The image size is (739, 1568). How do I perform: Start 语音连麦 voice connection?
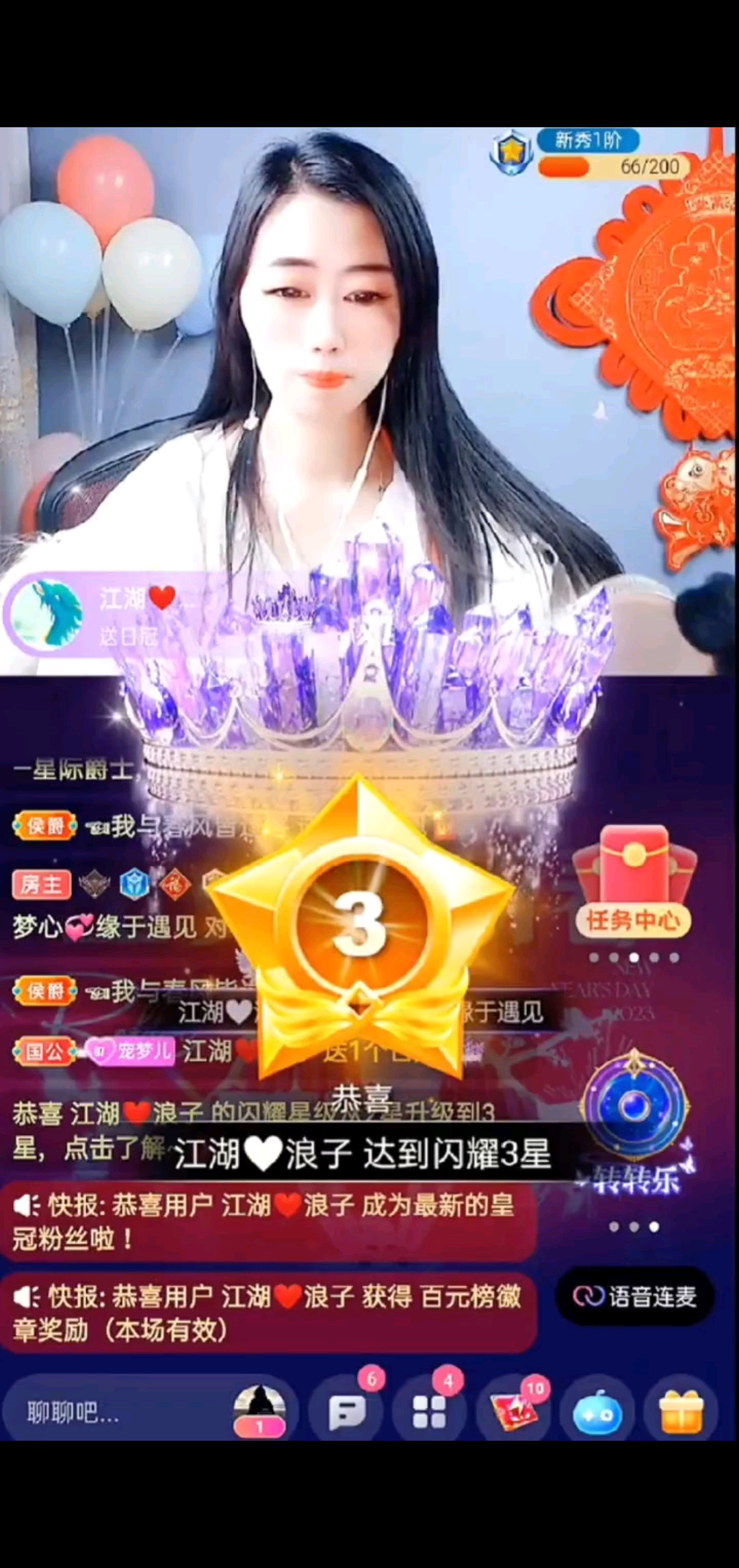click(635, 1296)
